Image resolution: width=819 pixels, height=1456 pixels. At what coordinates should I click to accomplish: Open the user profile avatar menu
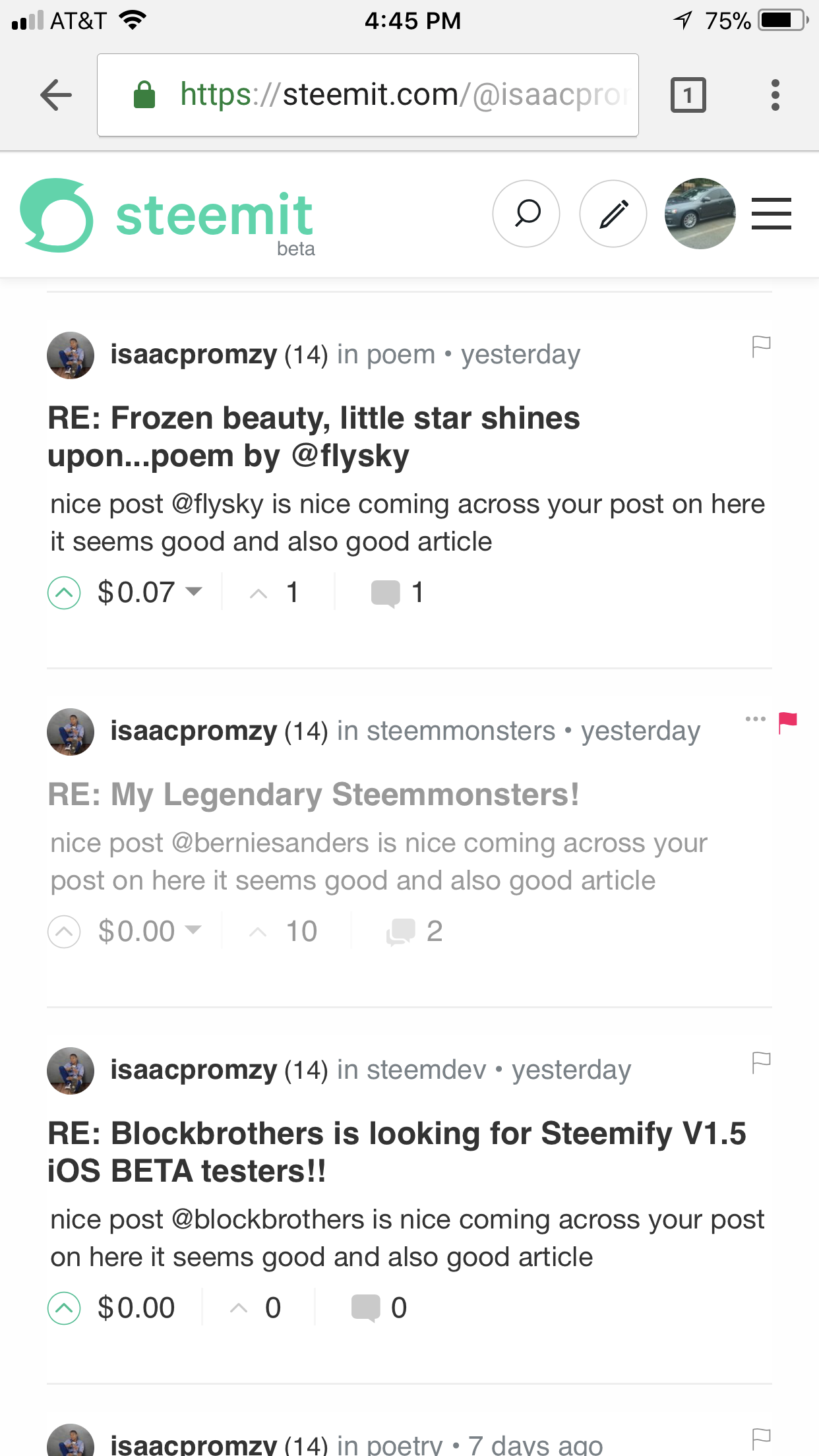click(x=700, y=214)
